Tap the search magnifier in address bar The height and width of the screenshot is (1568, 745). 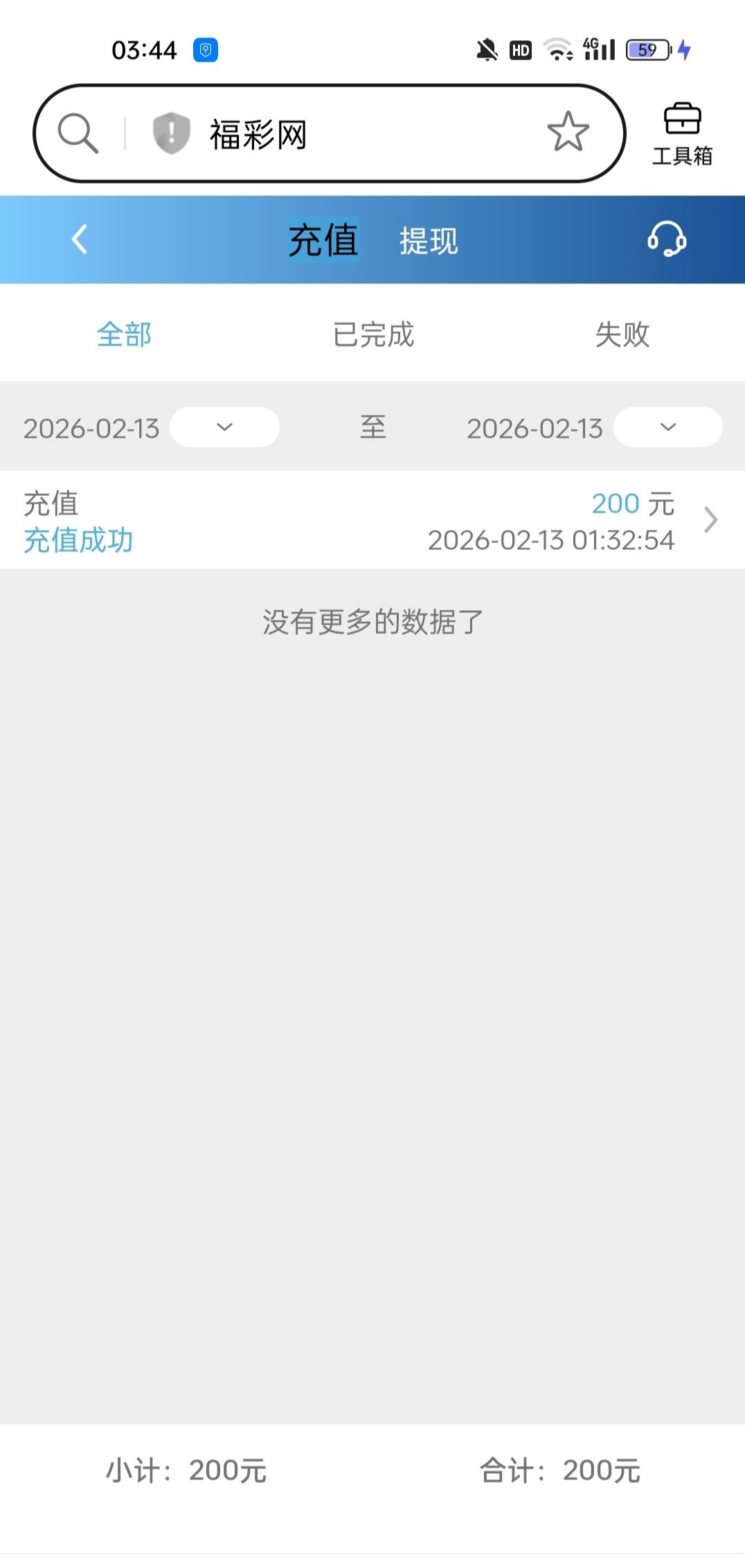click(x=78, y=133)
